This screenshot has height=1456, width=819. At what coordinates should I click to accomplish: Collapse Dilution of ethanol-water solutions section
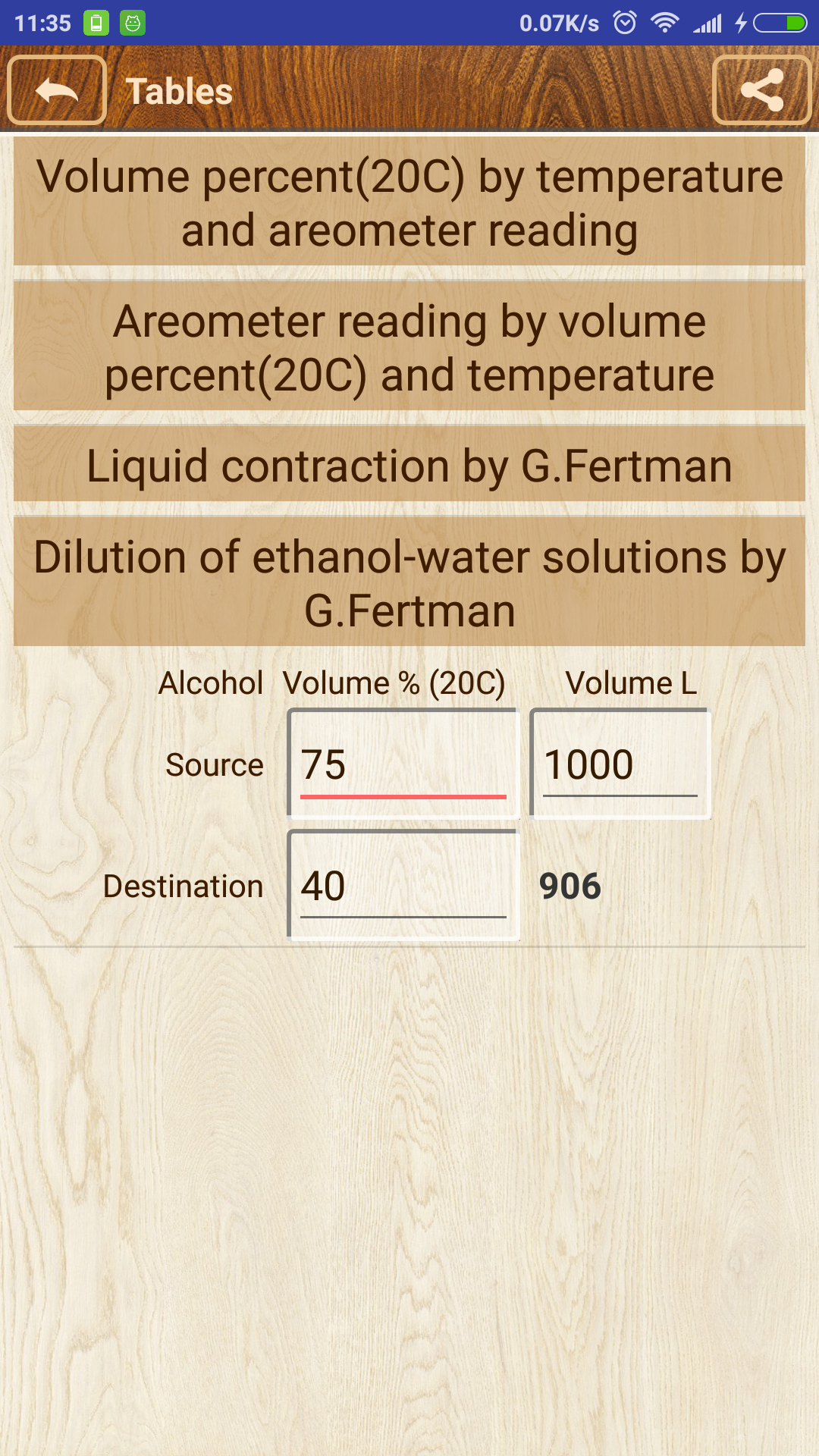[x=409, y=582]
